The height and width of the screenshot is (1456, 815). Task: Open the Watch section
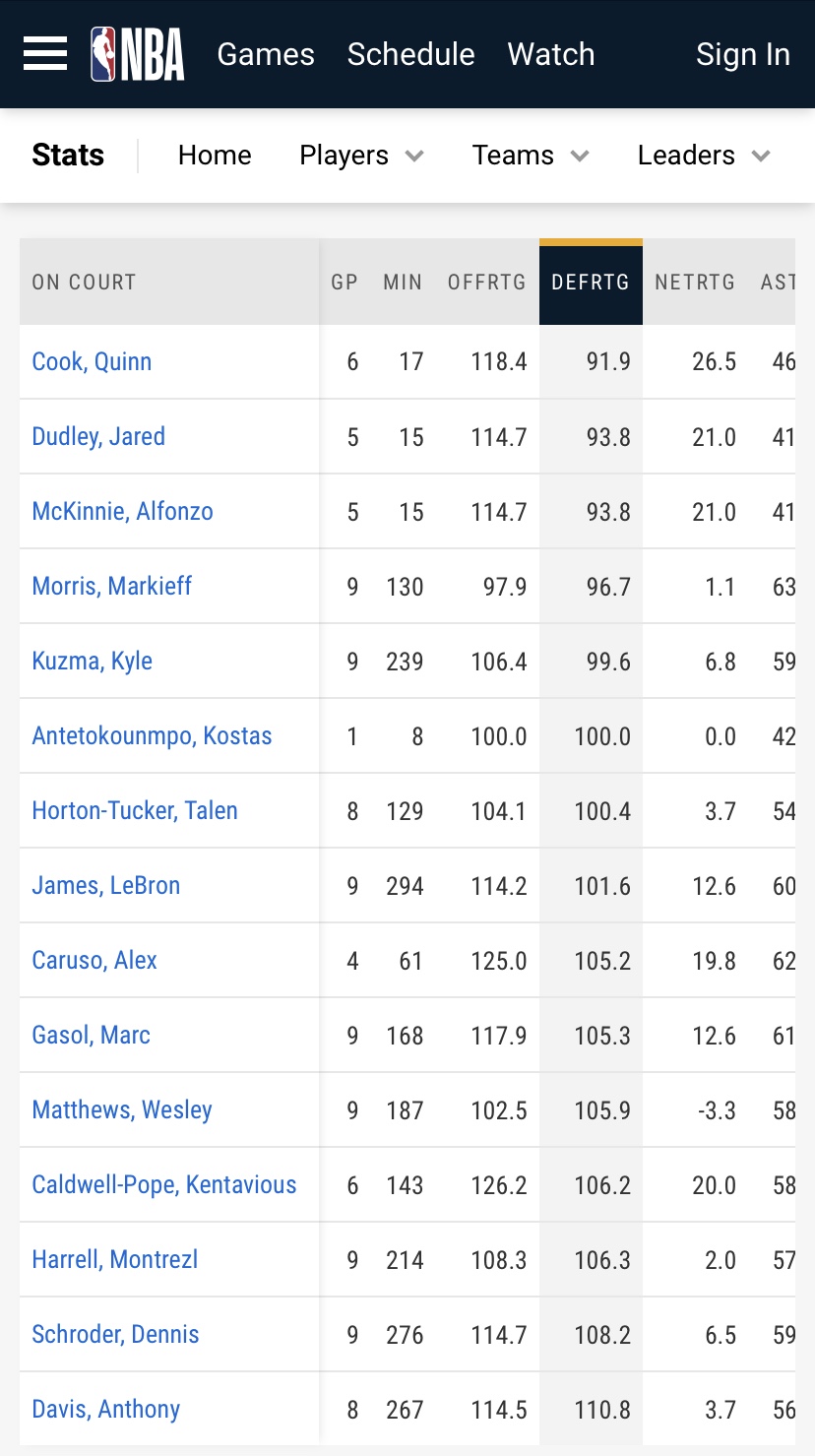550,54
